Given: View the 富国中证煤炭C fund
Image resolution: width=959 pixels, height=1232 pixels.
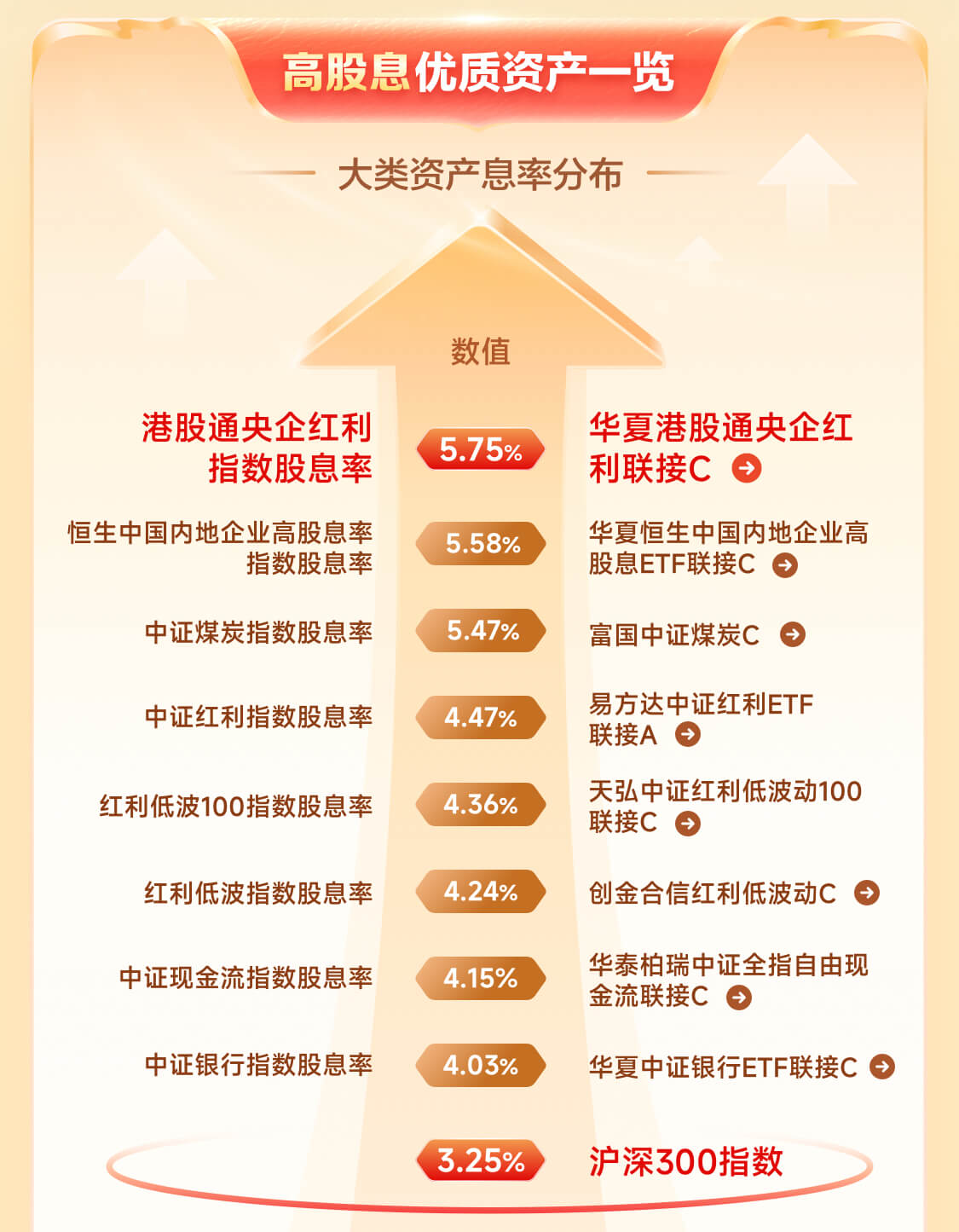Looking at the screenshot, I should pos(793,634).
